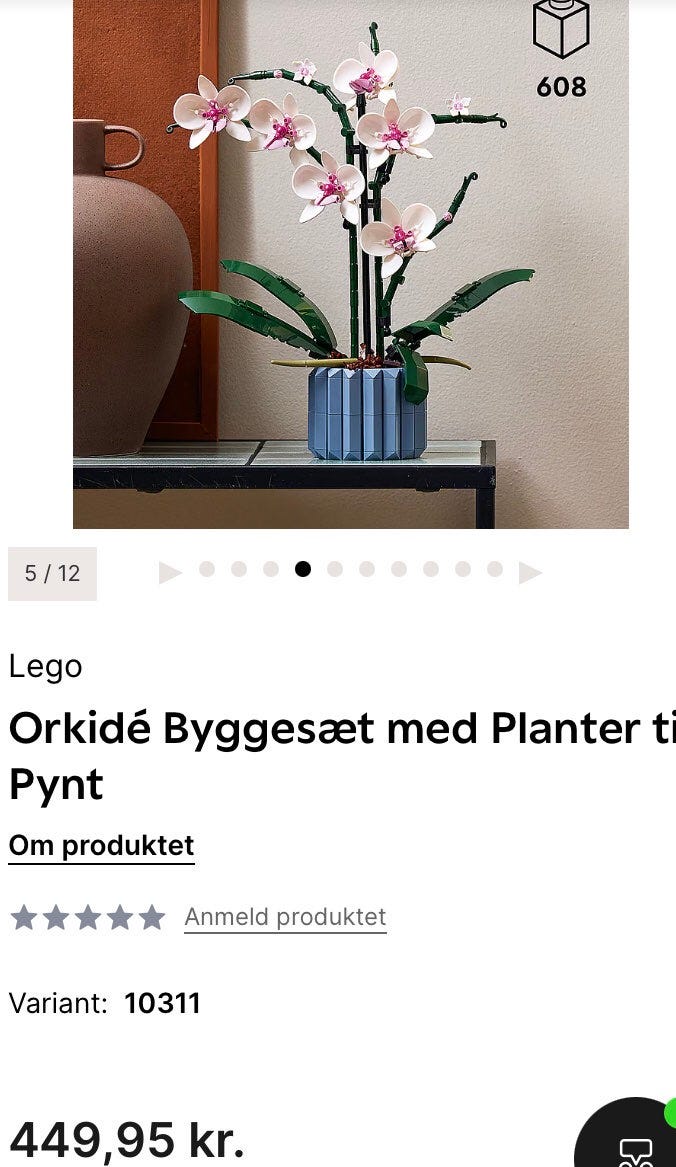Tap Anmeld produktet to write a review

click(285, 917)
